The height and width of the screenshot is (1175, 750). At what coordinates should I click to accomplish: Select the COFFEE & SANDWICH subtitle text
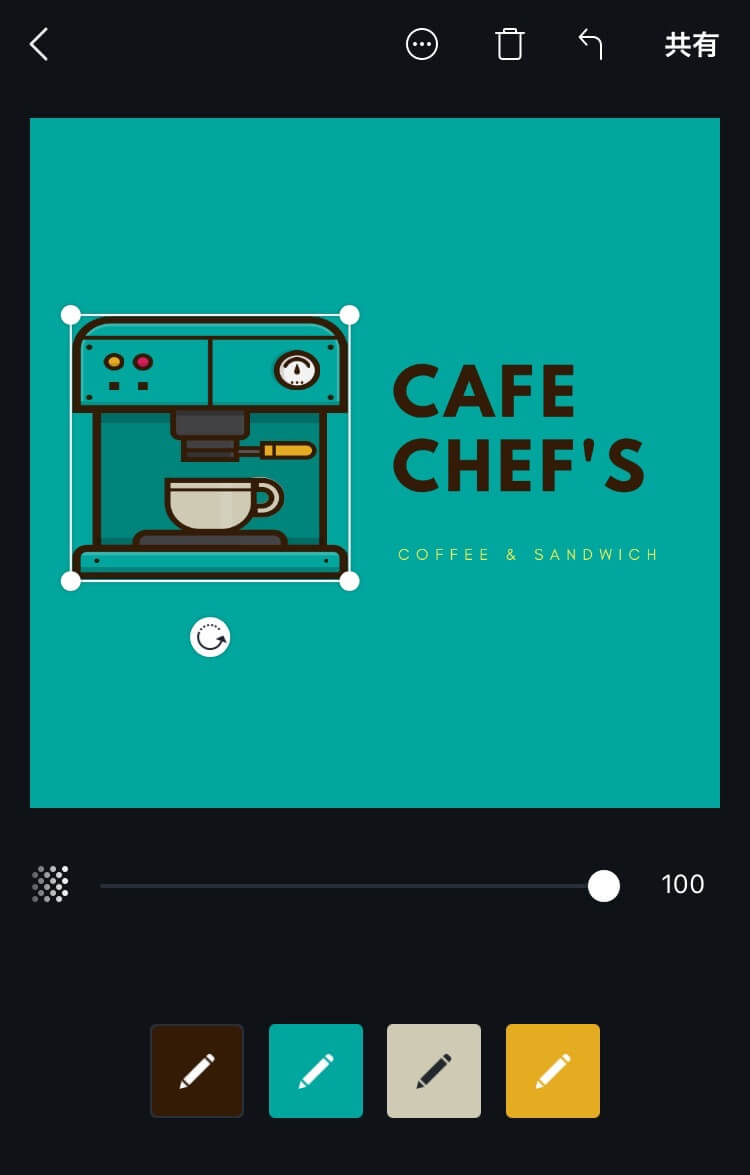[x=528, y=554]
